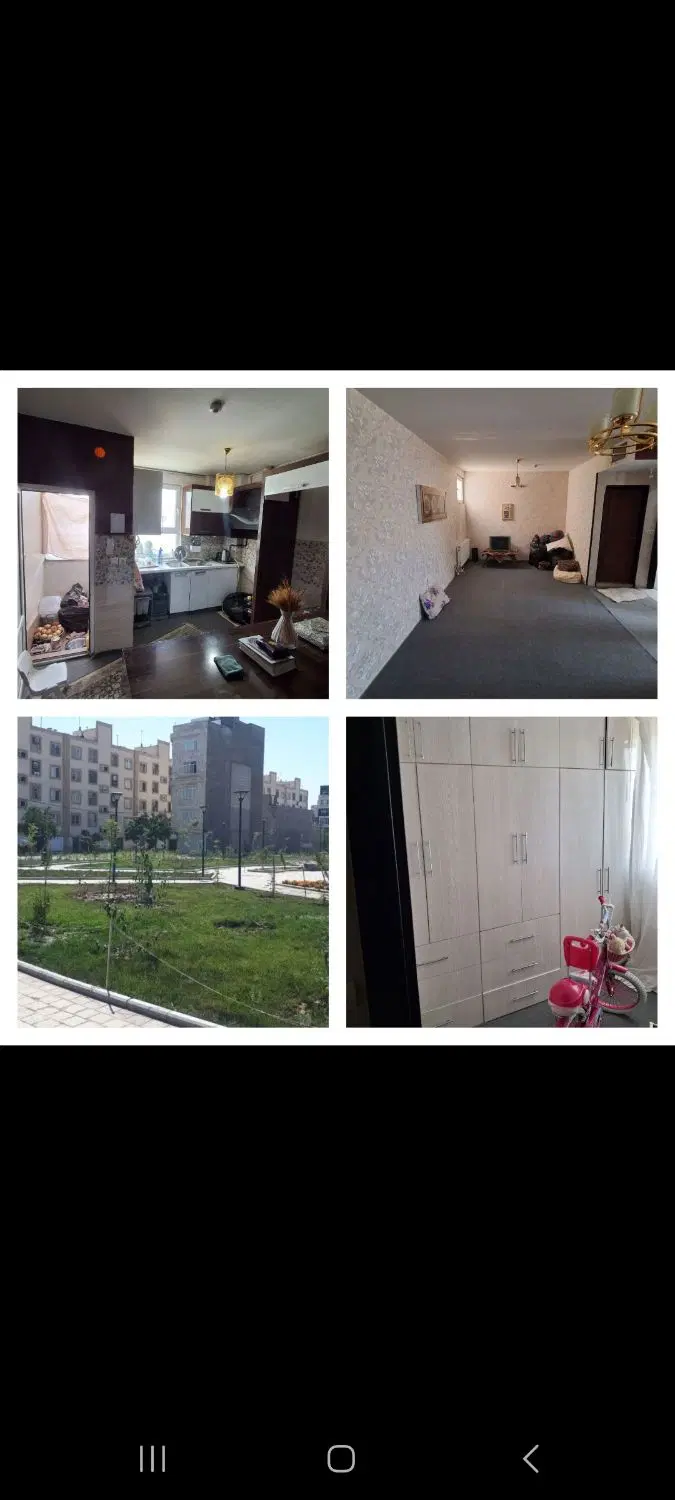Tap the home button in navigation bar
Image resolution: width=675 pixels, height=1500 pixels.
(341, 1459)
